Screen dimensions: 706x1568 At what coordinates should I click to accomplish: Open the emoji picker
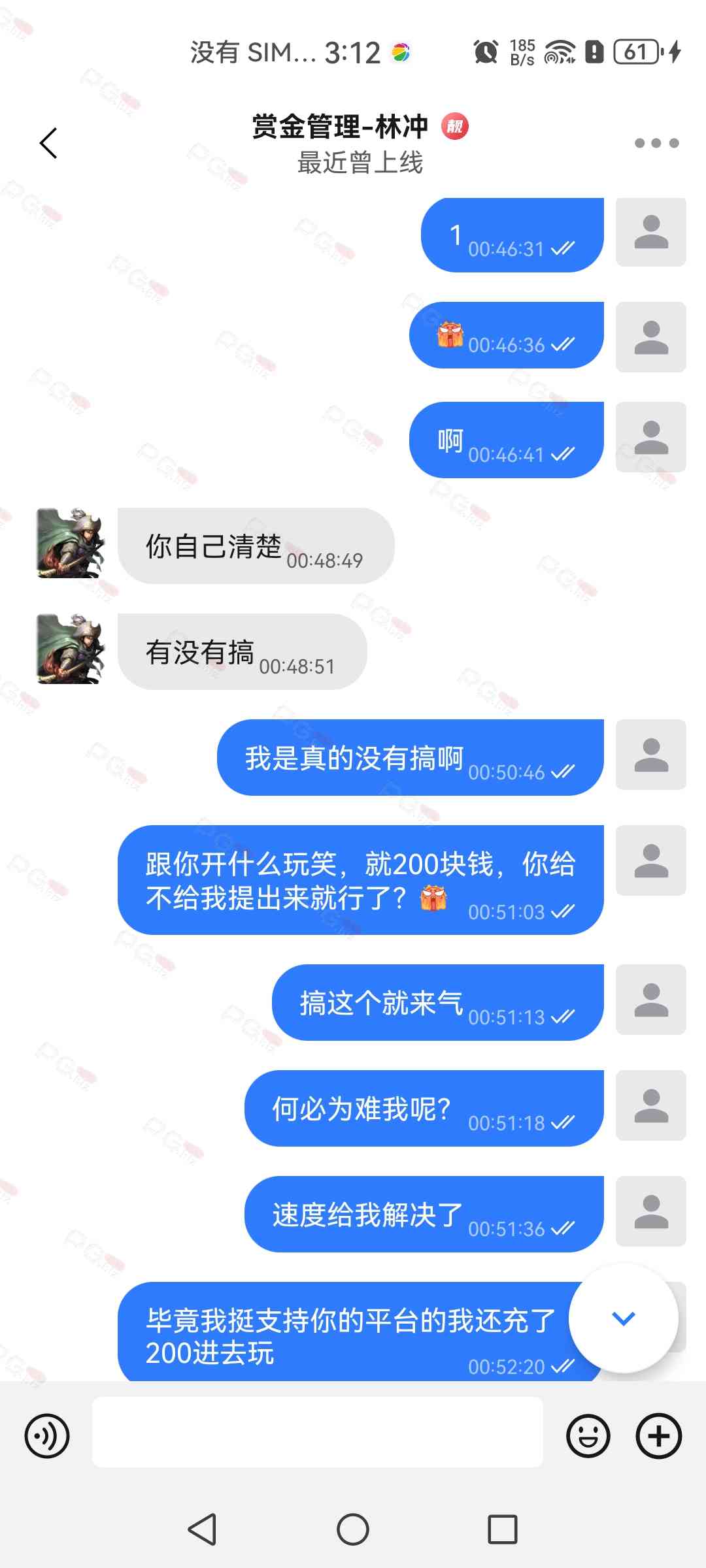(x=588, y=1436)
